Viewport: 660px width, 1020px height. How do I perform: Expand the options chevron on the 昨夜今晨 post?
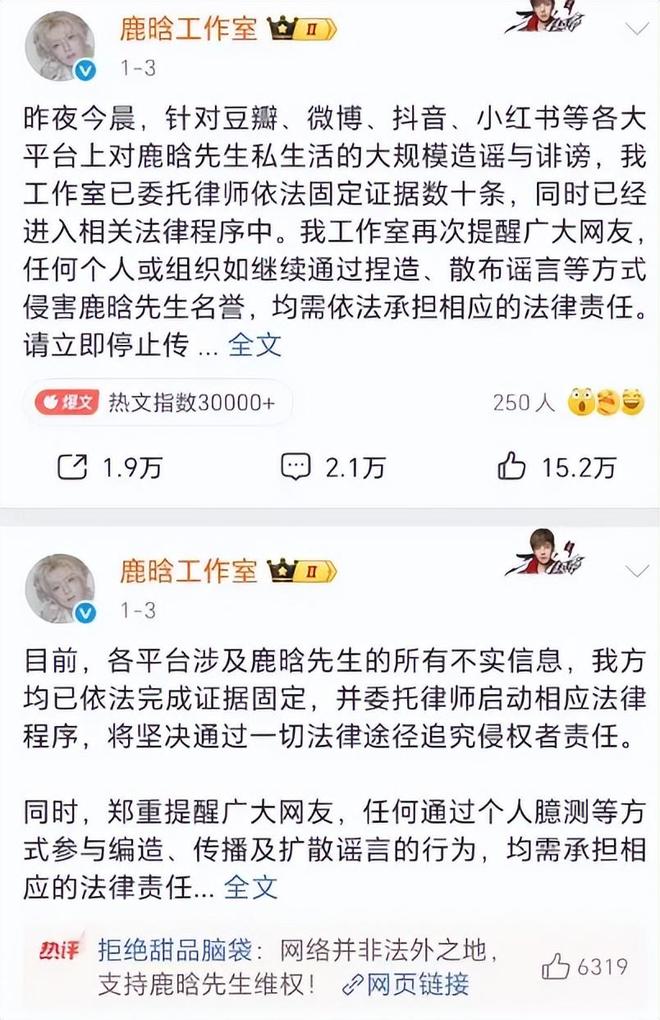click(635, 29)
